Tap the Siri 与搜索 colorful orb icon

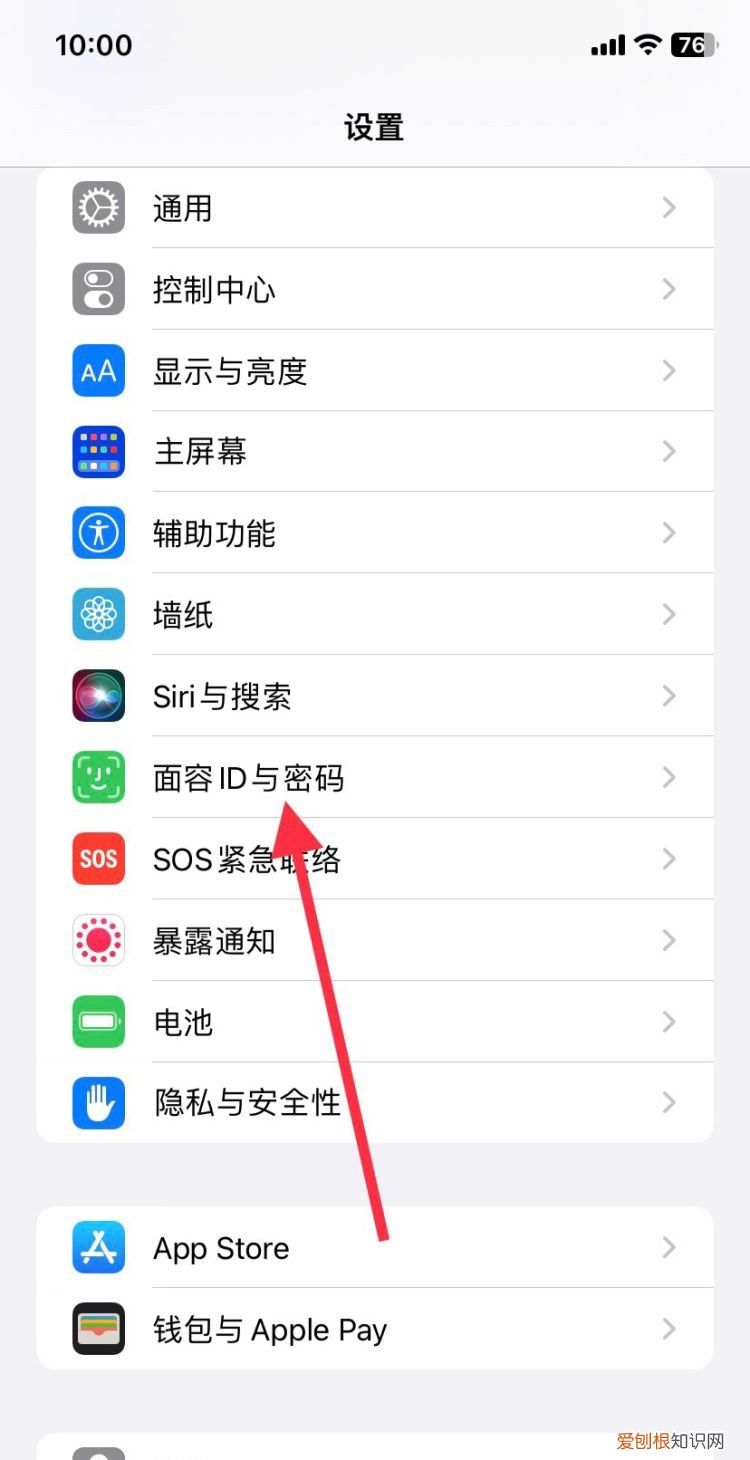coord(97,696)
